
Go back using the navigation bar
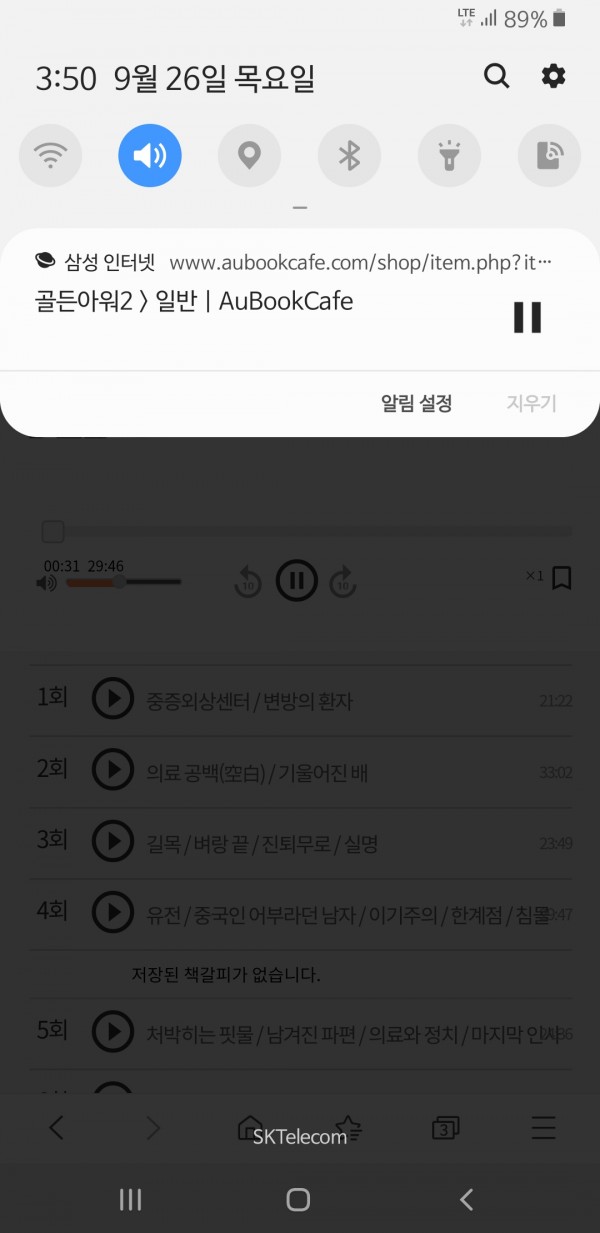[466, 1199]
